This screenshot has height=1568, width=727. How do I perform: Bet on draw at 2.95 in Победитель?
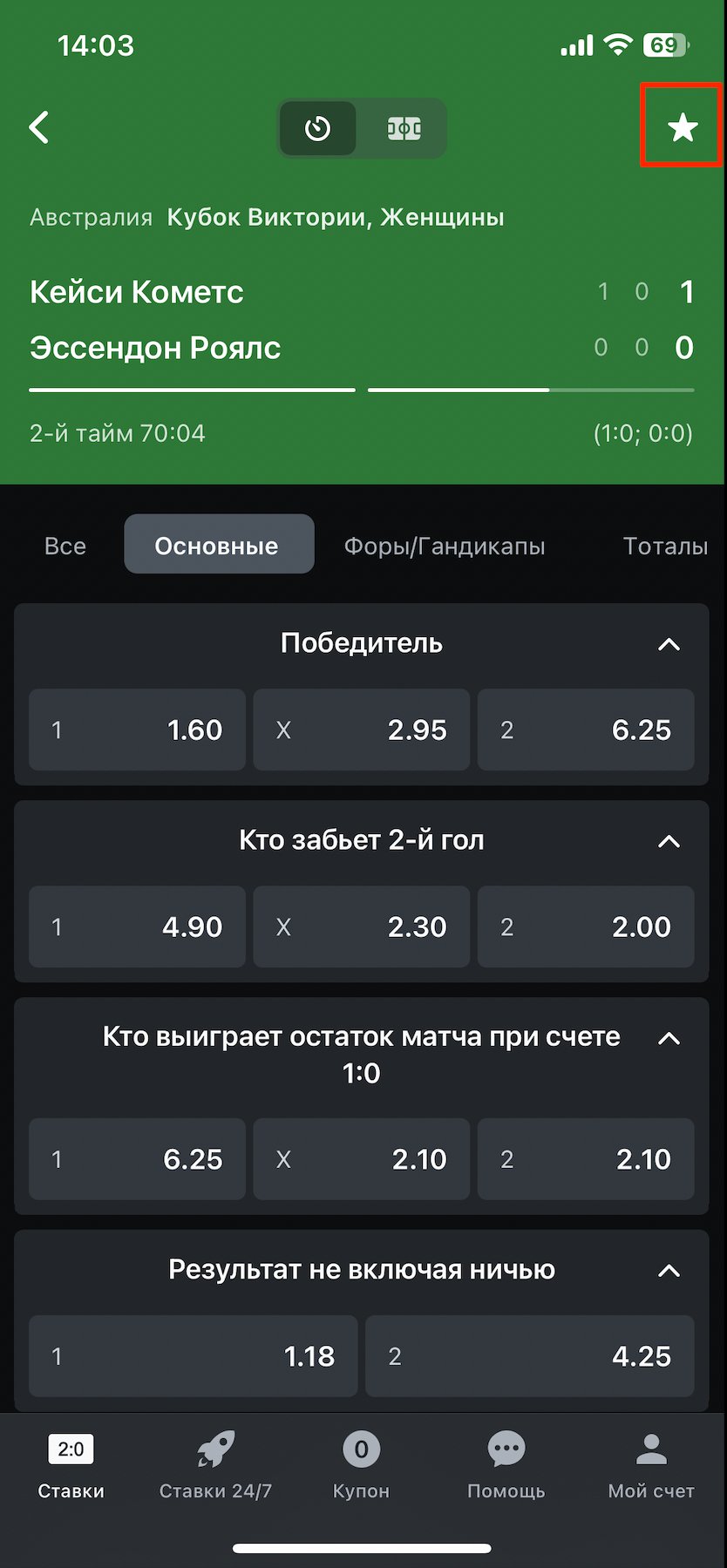coord(361,730)
